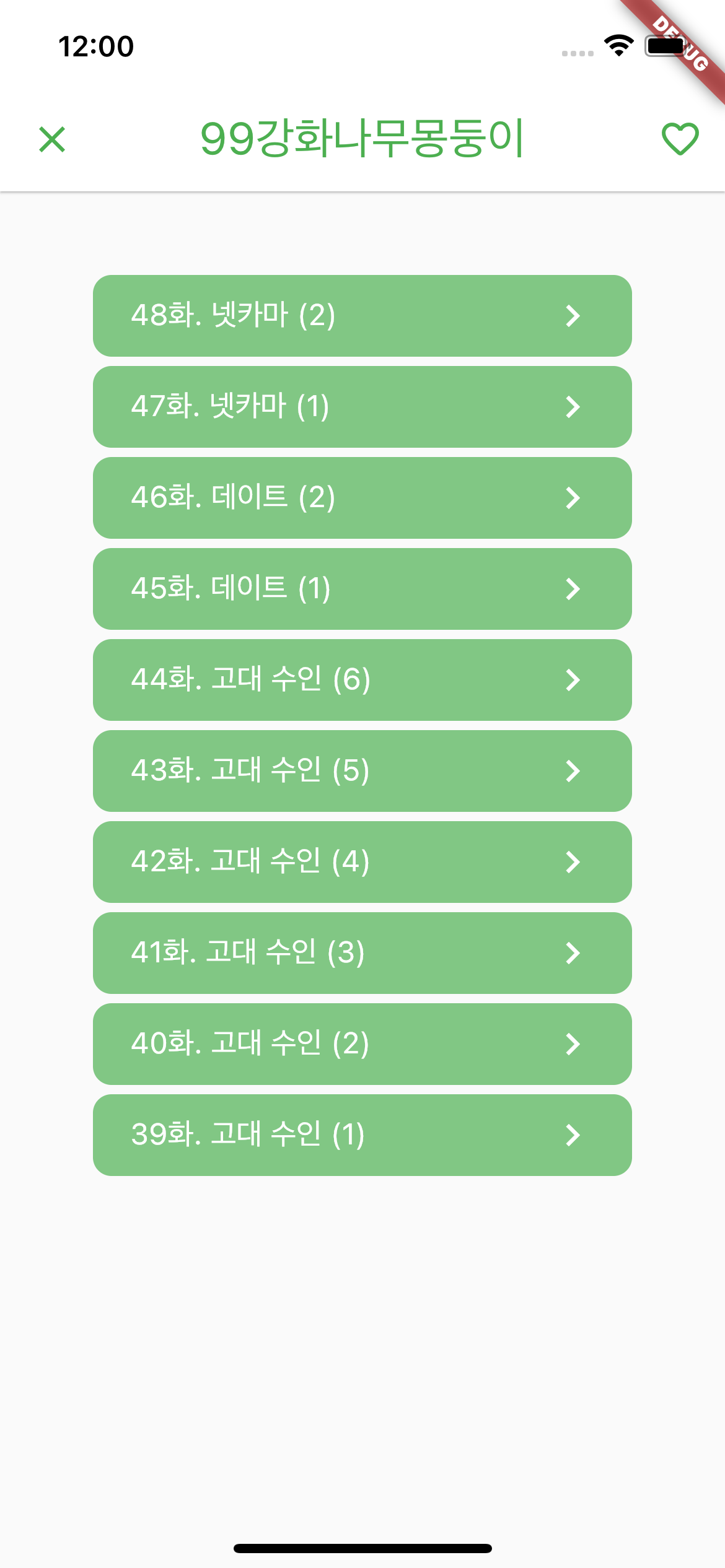View episode 41화. 고대 수인 (3)
The width and height of the screenshot is (725, 1568).
click(x=362, y=953)
